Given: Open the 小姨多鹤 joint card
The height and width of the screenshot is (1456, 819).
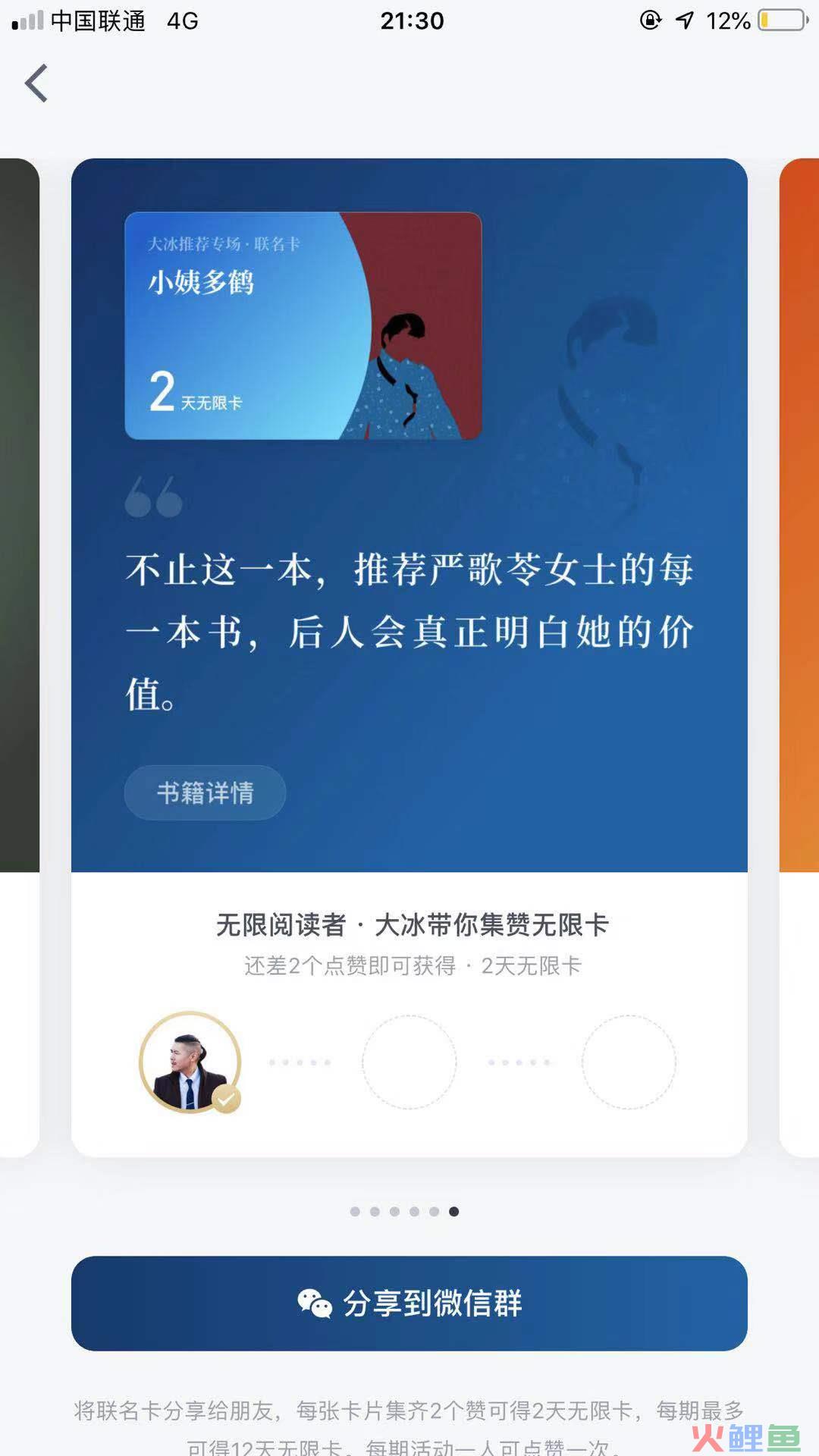Looking at the screenshot, I should coord(303,326).
